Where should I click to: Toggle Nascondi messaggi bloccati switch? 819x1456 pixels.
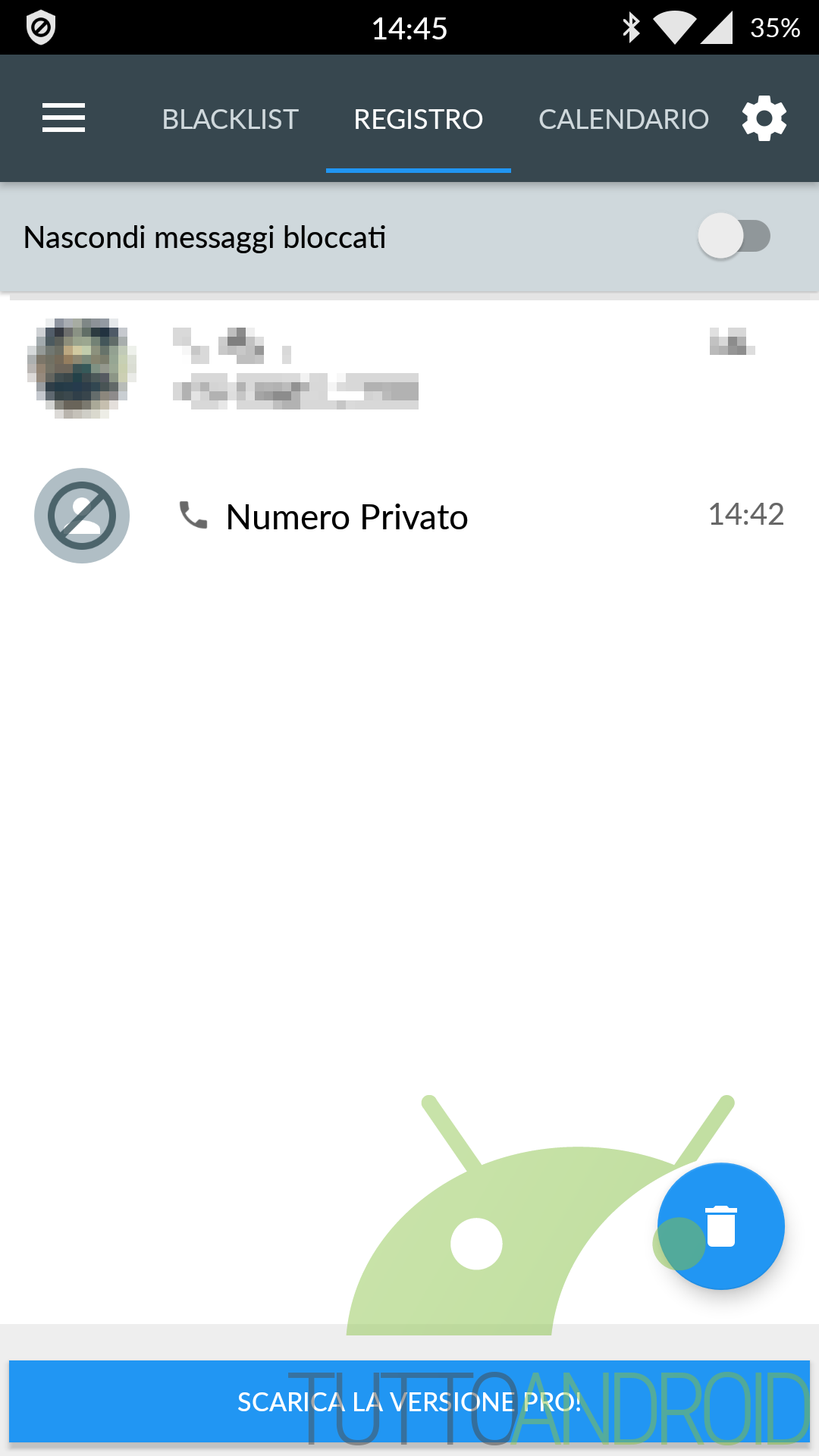[734, 236]
